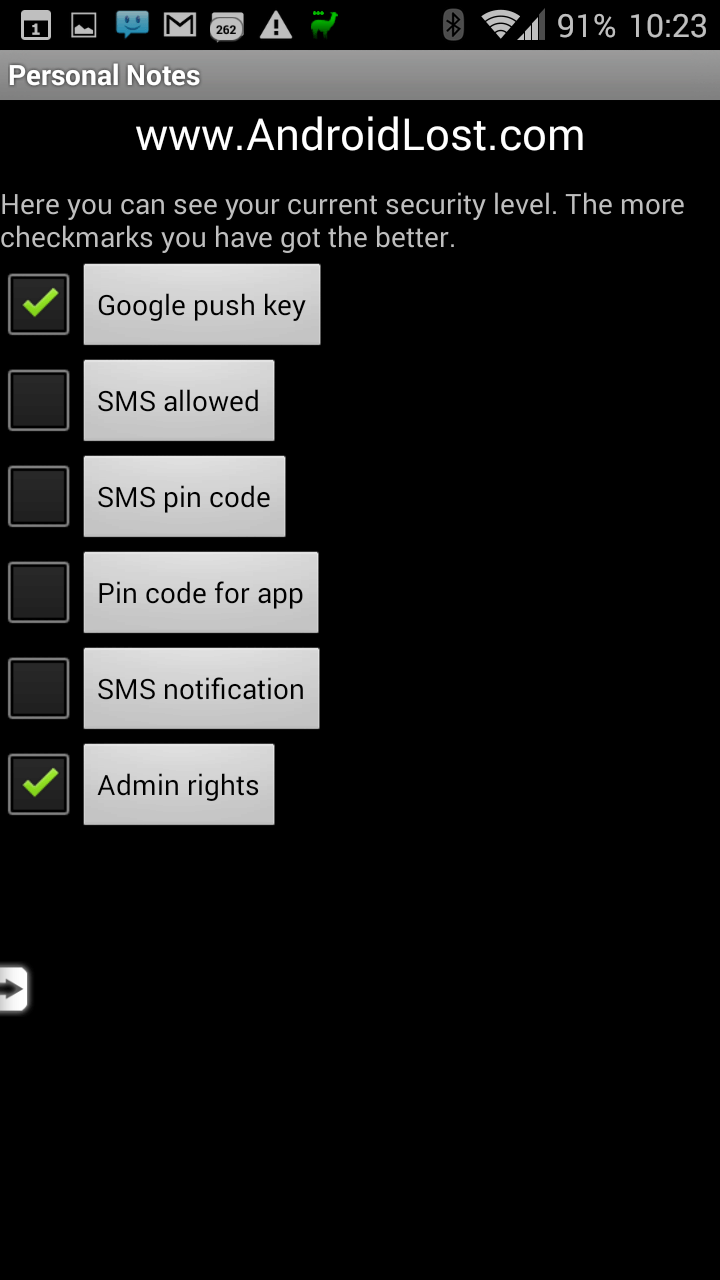Viewport: 720px width, 1280px height.
Task: Uncheck the Admin rights checkbox
Action: 39,784
